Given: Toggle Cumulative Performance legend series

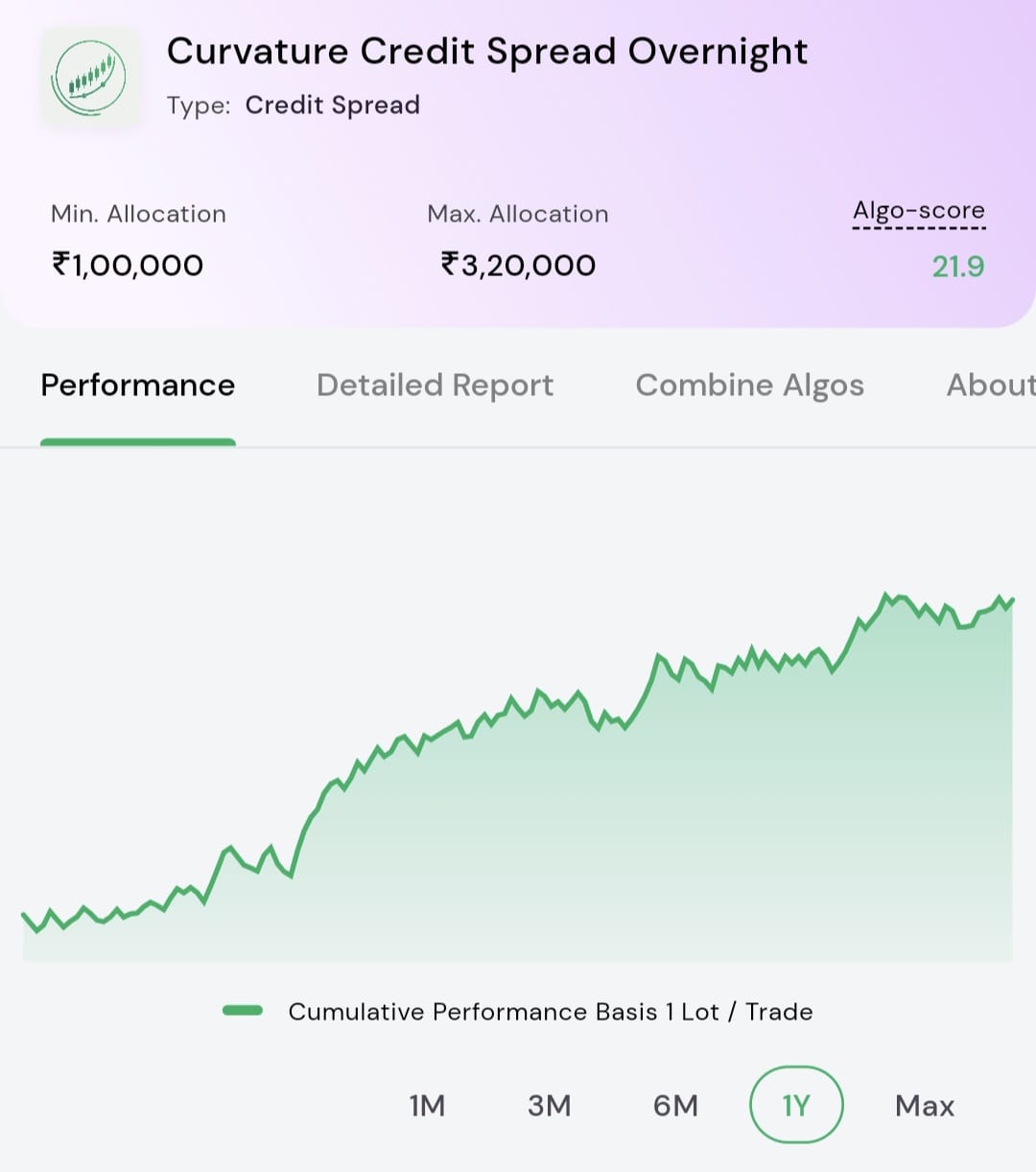Looking at the screenshot, I should [518, 1012].
